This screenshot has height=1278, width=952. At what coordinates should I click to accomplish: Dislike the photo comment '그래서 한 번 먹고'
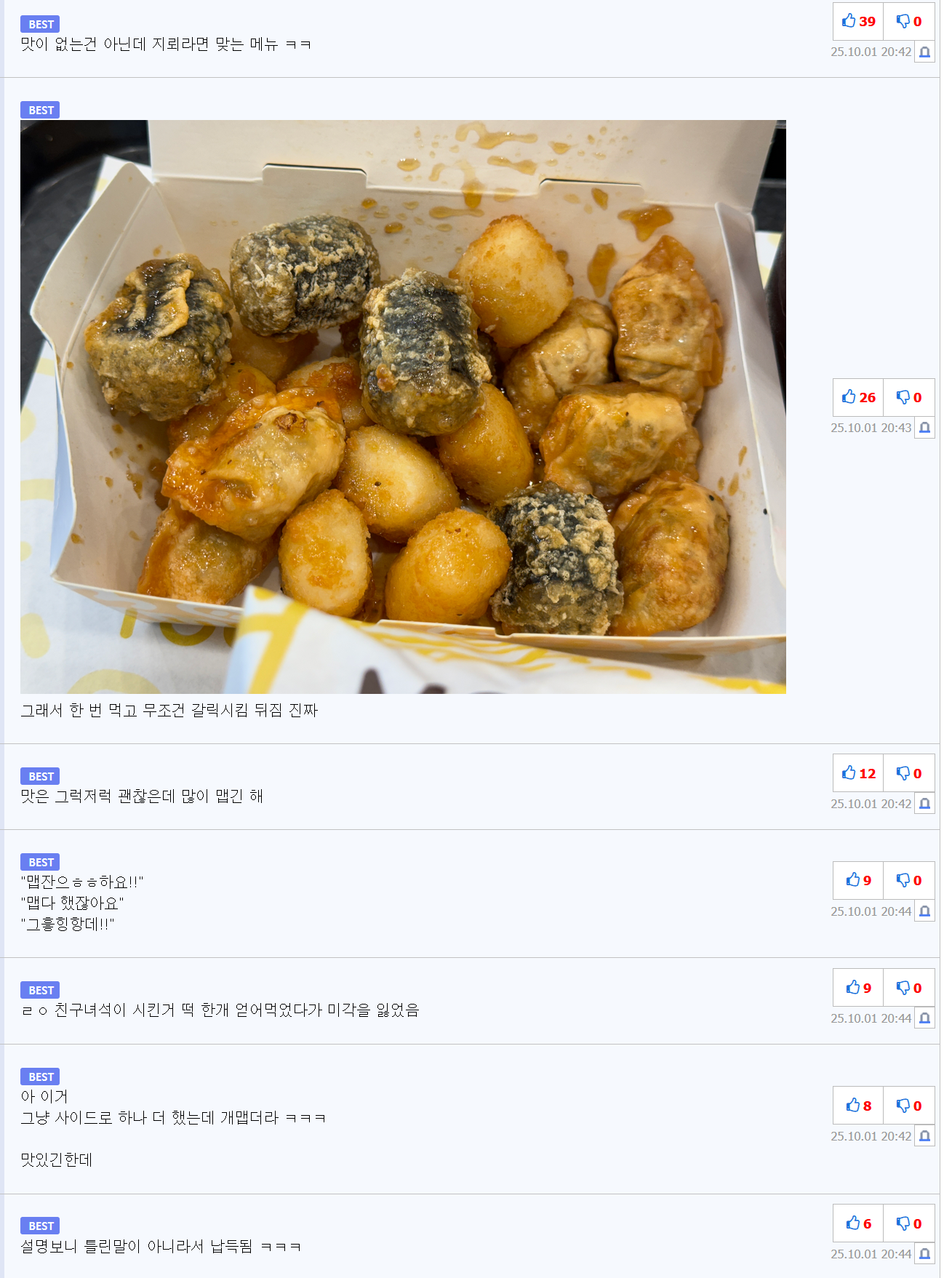(x=908, y=397)
